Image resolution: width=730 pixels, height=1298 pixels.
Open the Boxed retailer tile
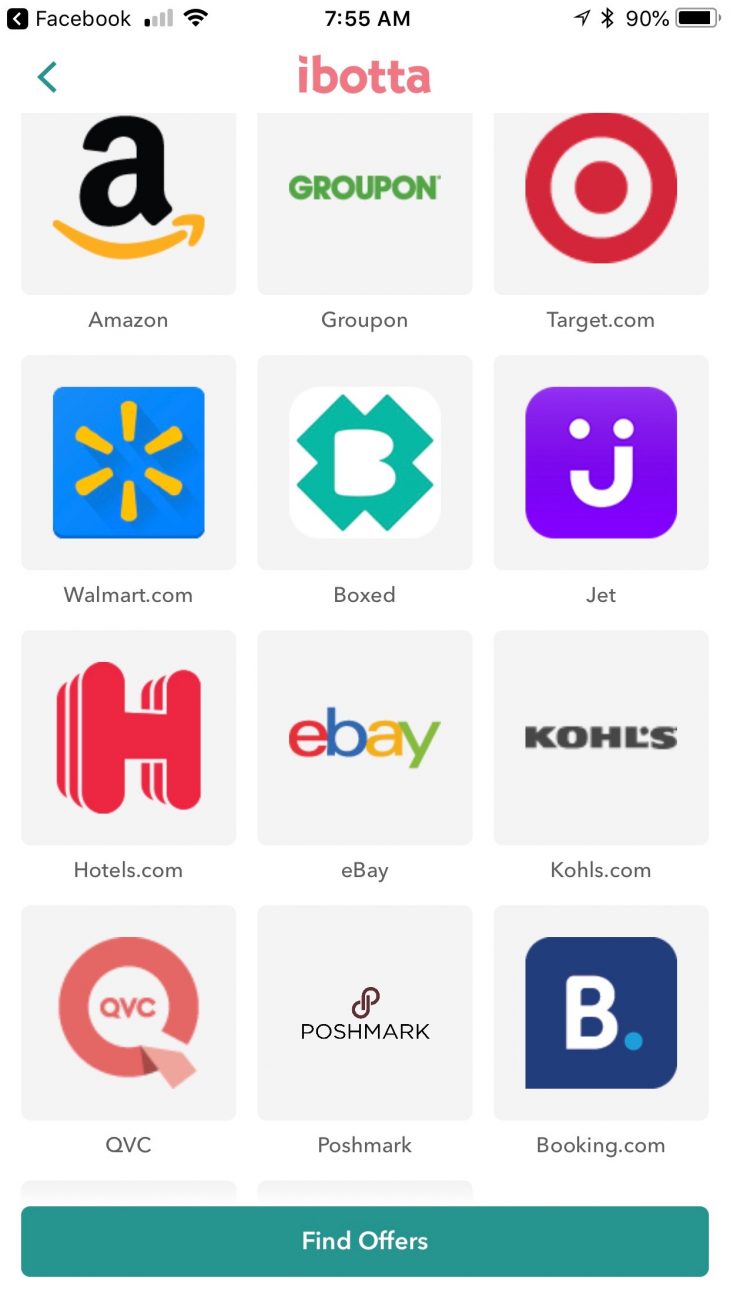click(364, 462)
